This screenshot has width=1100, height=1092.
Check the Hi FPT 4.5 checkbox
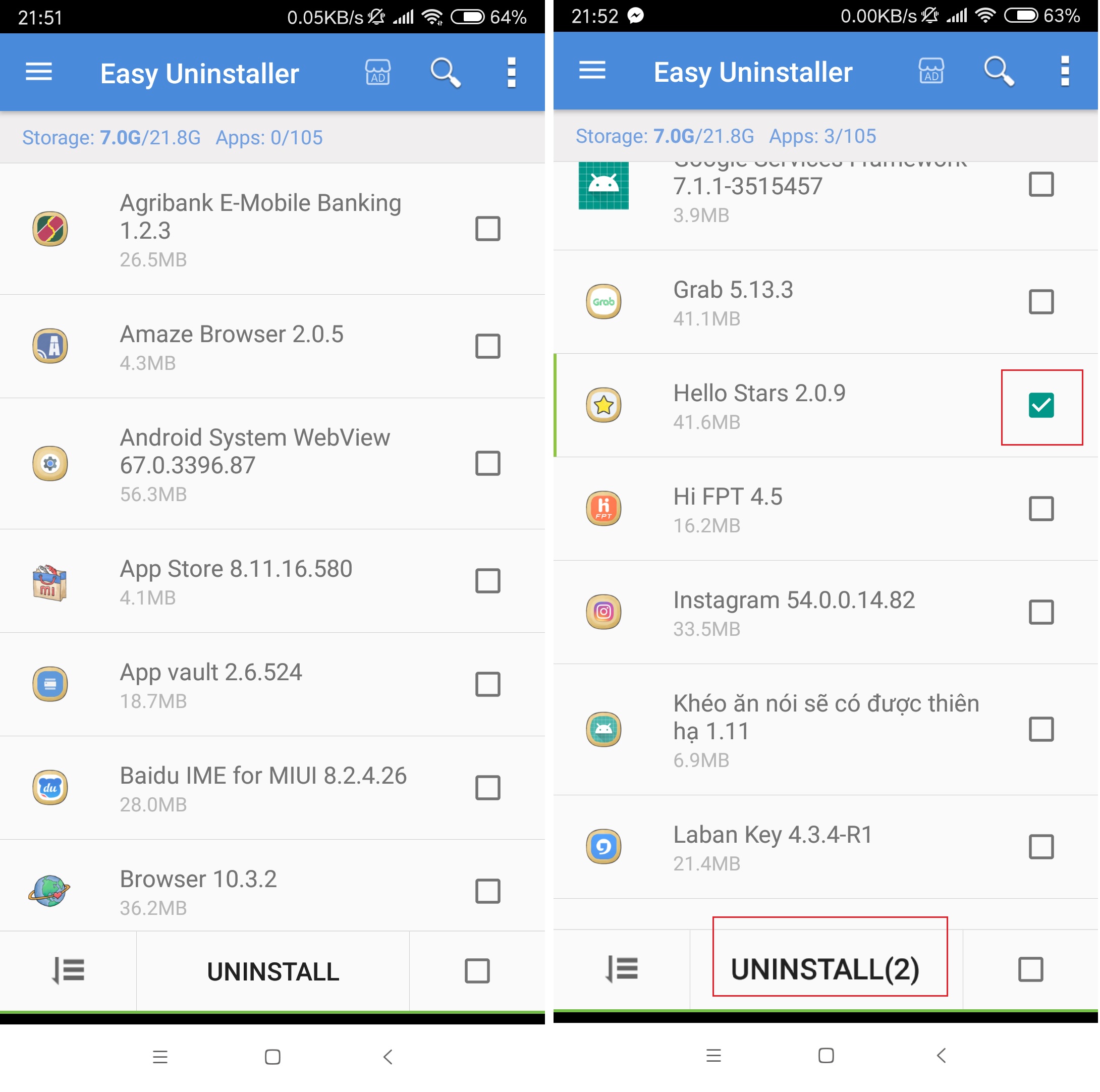click(x=1041, y=509)
